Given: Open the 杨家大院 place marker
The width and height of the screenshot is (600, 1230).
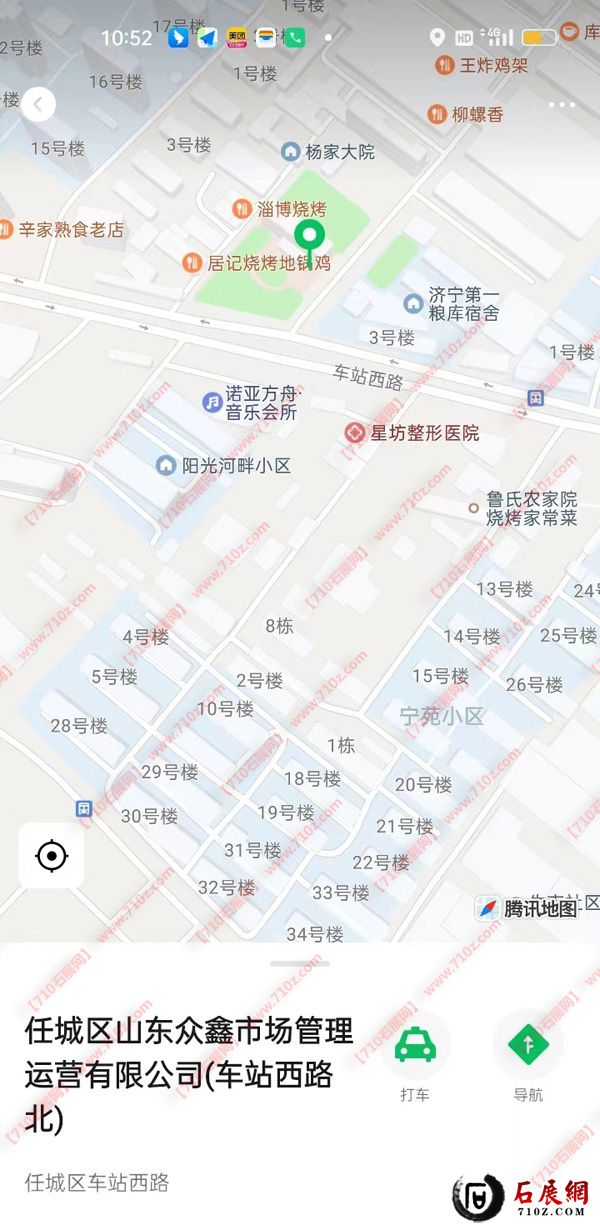Looking at the screenshot, I should click(x=291, y=152).
